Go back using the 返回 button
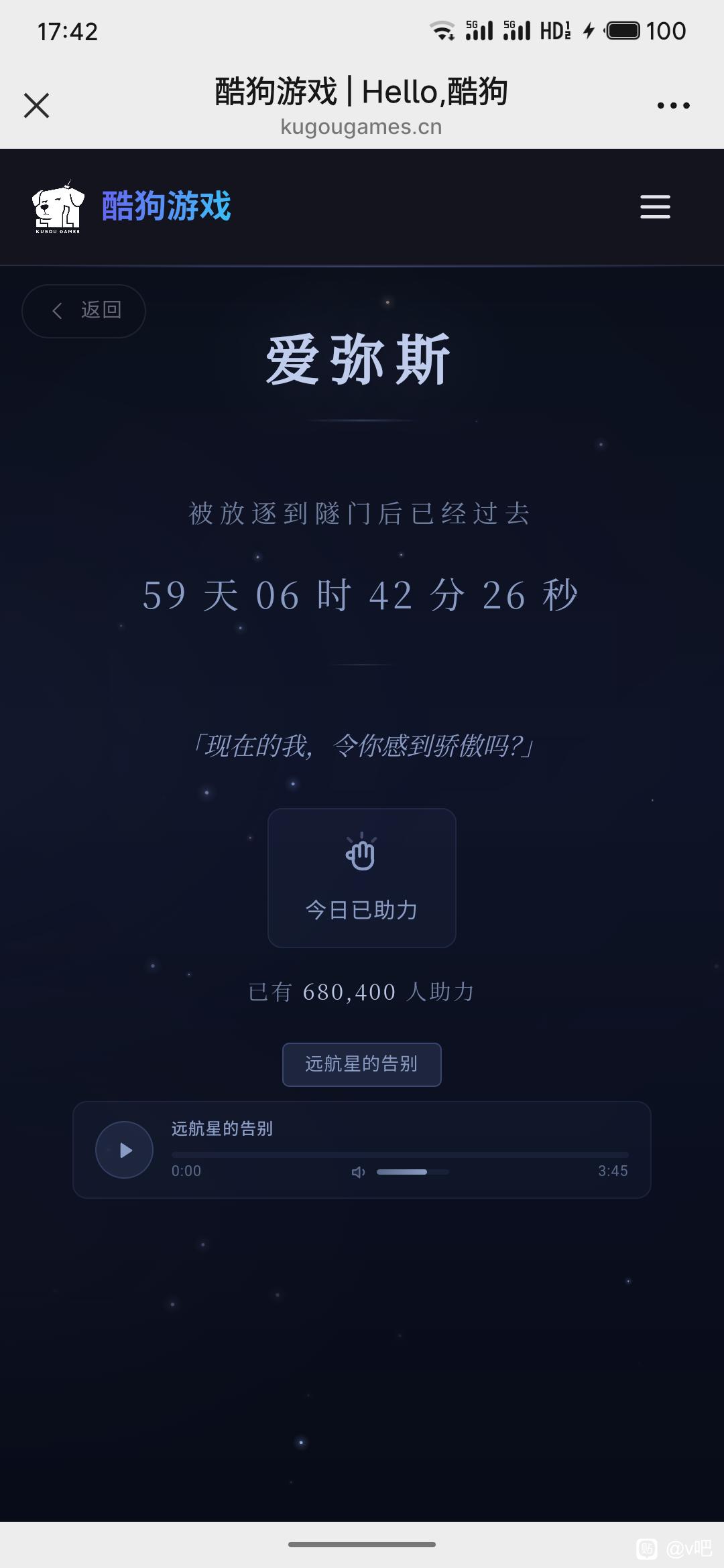The height and width of the screenshot is (1568, 724). (x=84, y=311)
